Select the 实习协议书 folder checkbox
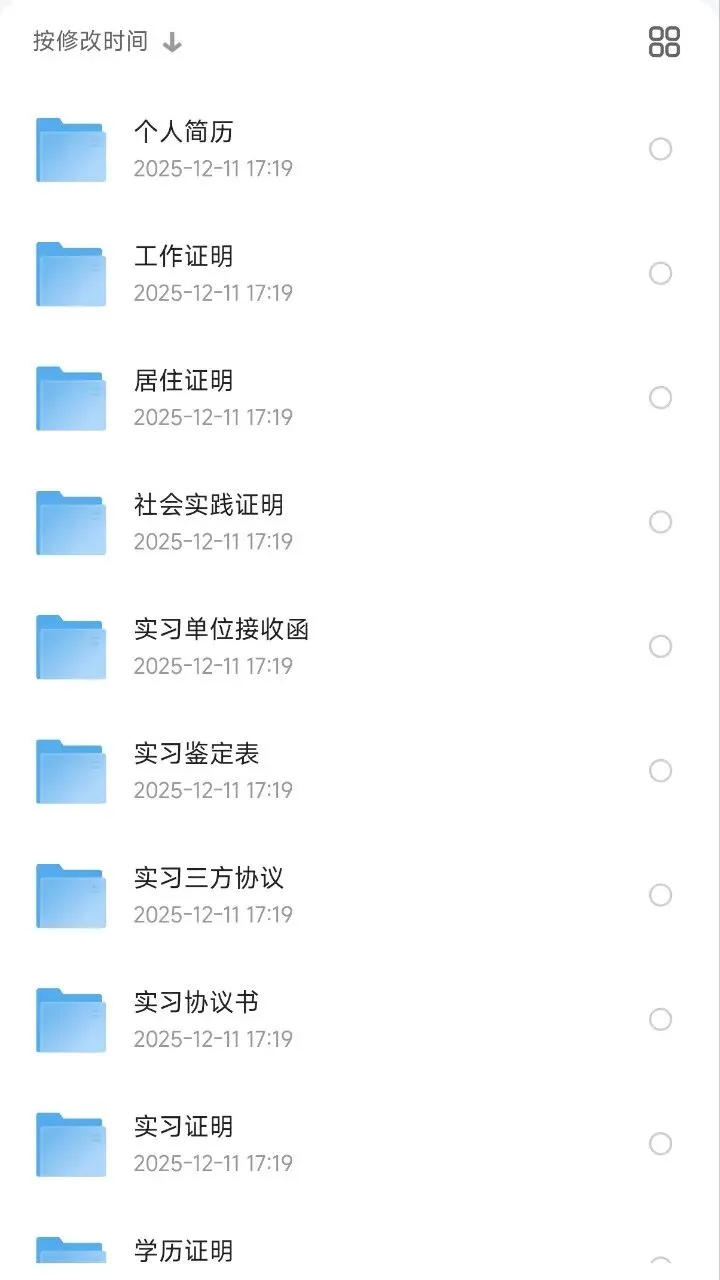Screen dimensions: 720x1280 click(x=660, y=1019)
